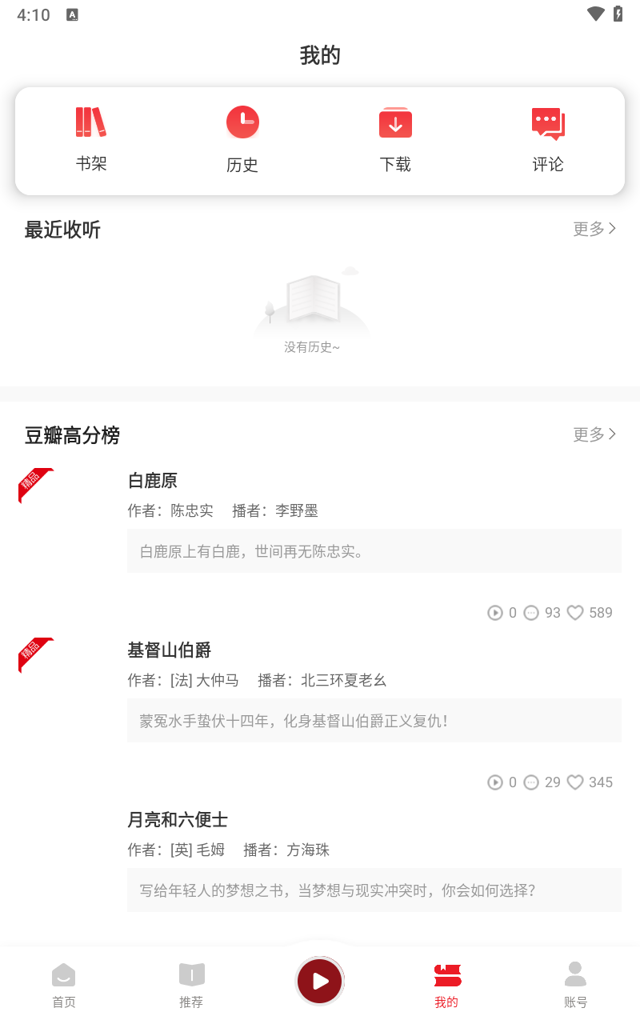Open the 评论 comments section
640x1024 pixels.
point(548,138)
